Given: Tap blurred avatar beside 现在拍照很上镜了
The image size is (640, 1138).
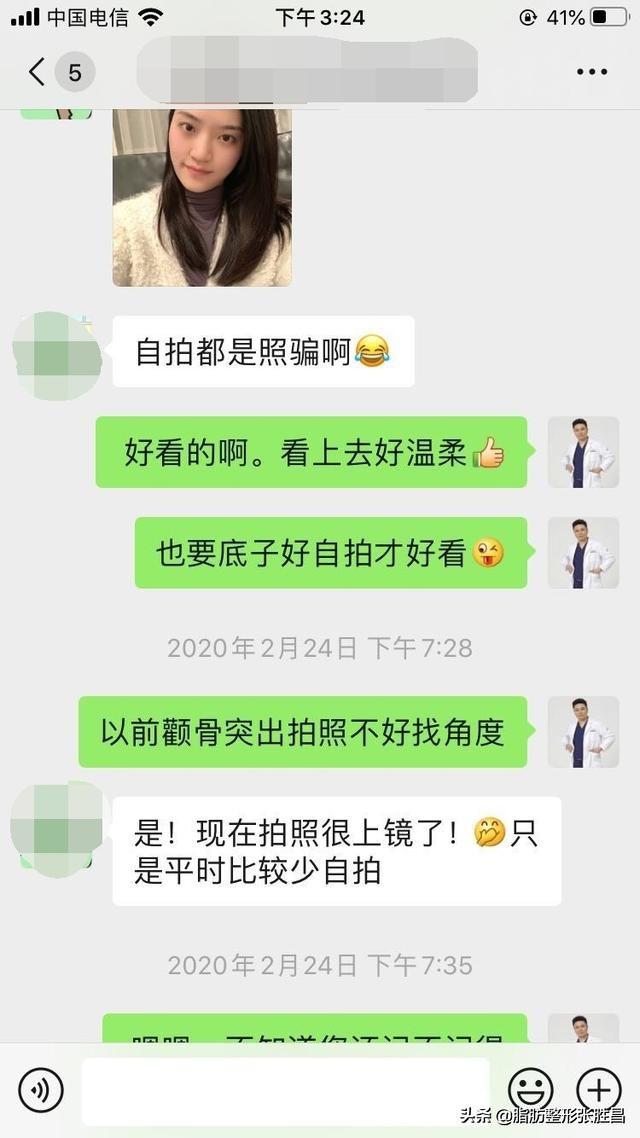Looking at the screenshot, I should coord(56,830).
